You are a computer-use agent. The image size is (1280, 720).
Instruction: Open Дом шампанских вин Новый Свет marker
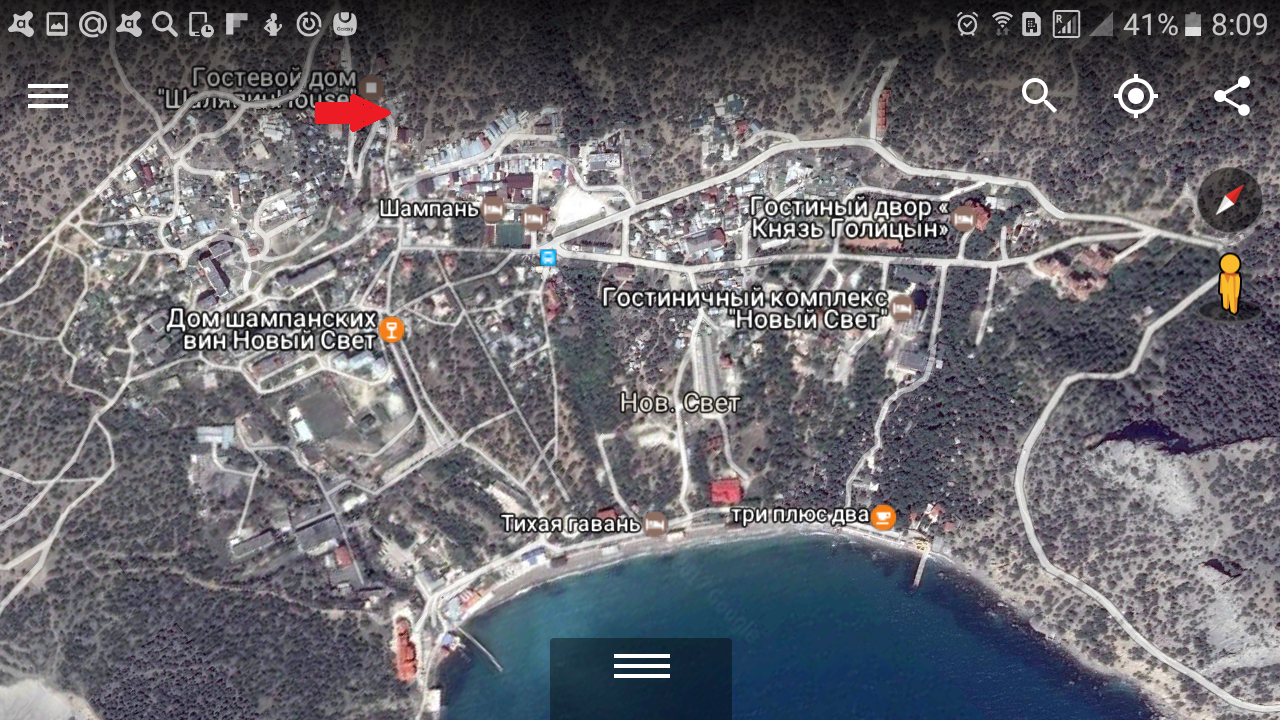pos(392,330)
